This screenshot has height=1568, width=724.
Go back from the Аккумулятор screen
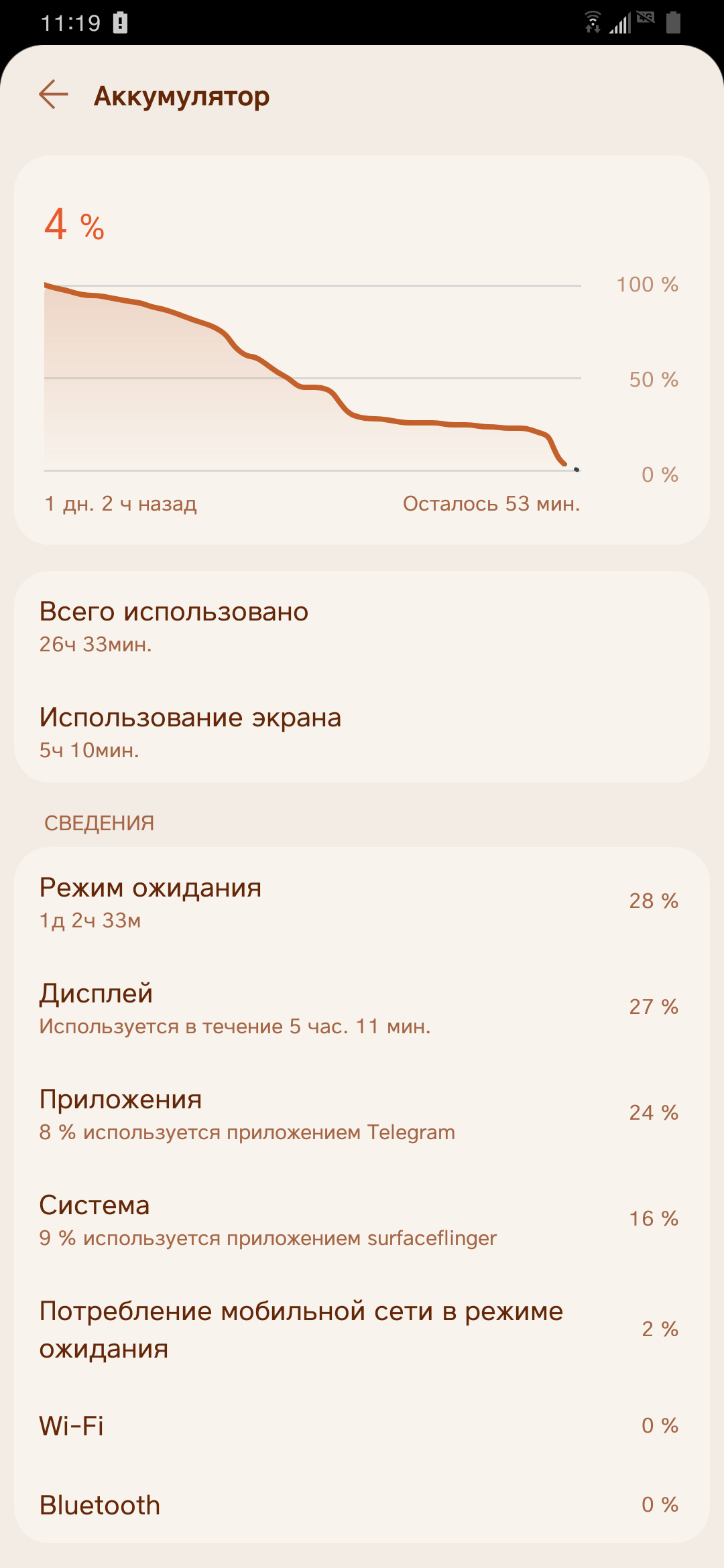(x=54, y=94)
